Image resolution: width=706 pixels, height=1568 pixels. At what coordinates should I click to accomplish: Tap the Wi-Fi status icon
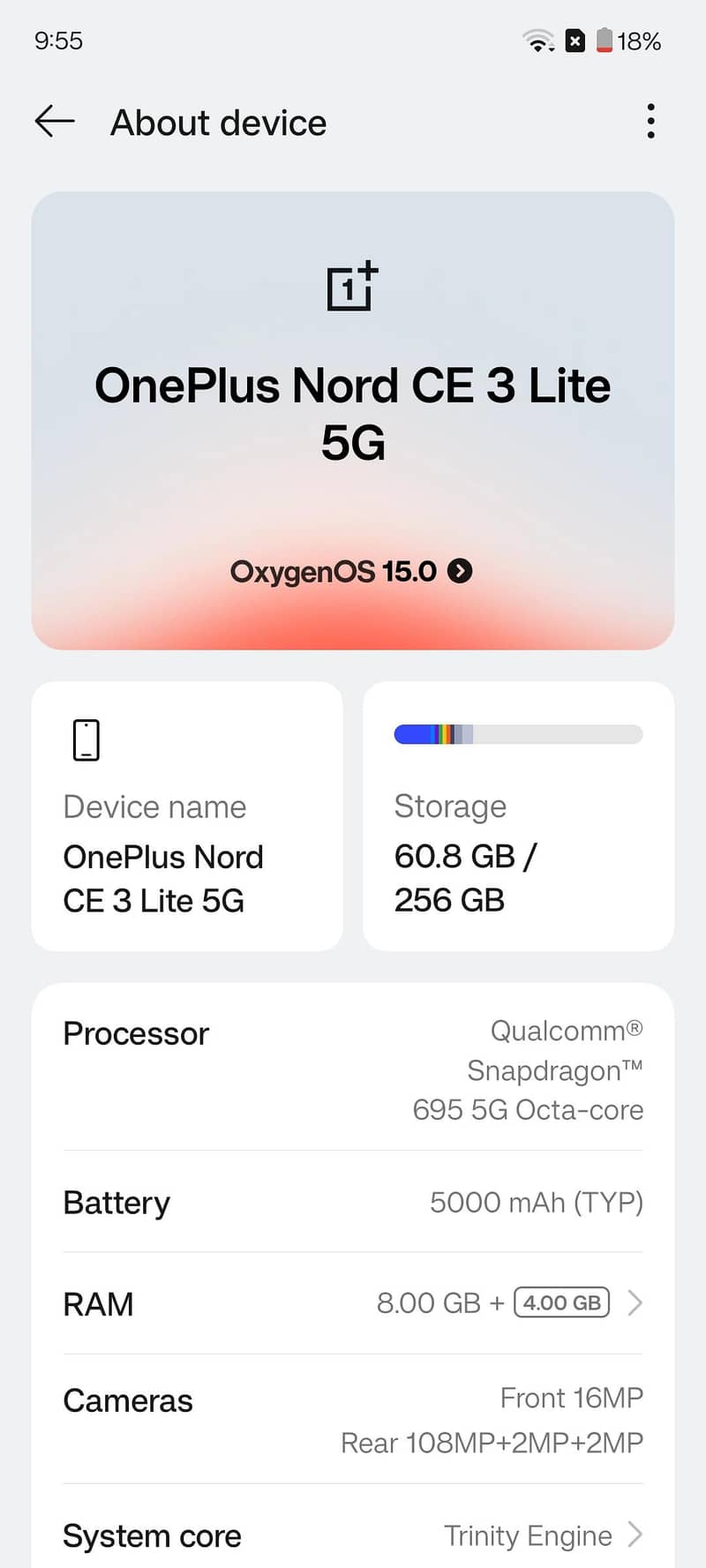pos(537,40)
